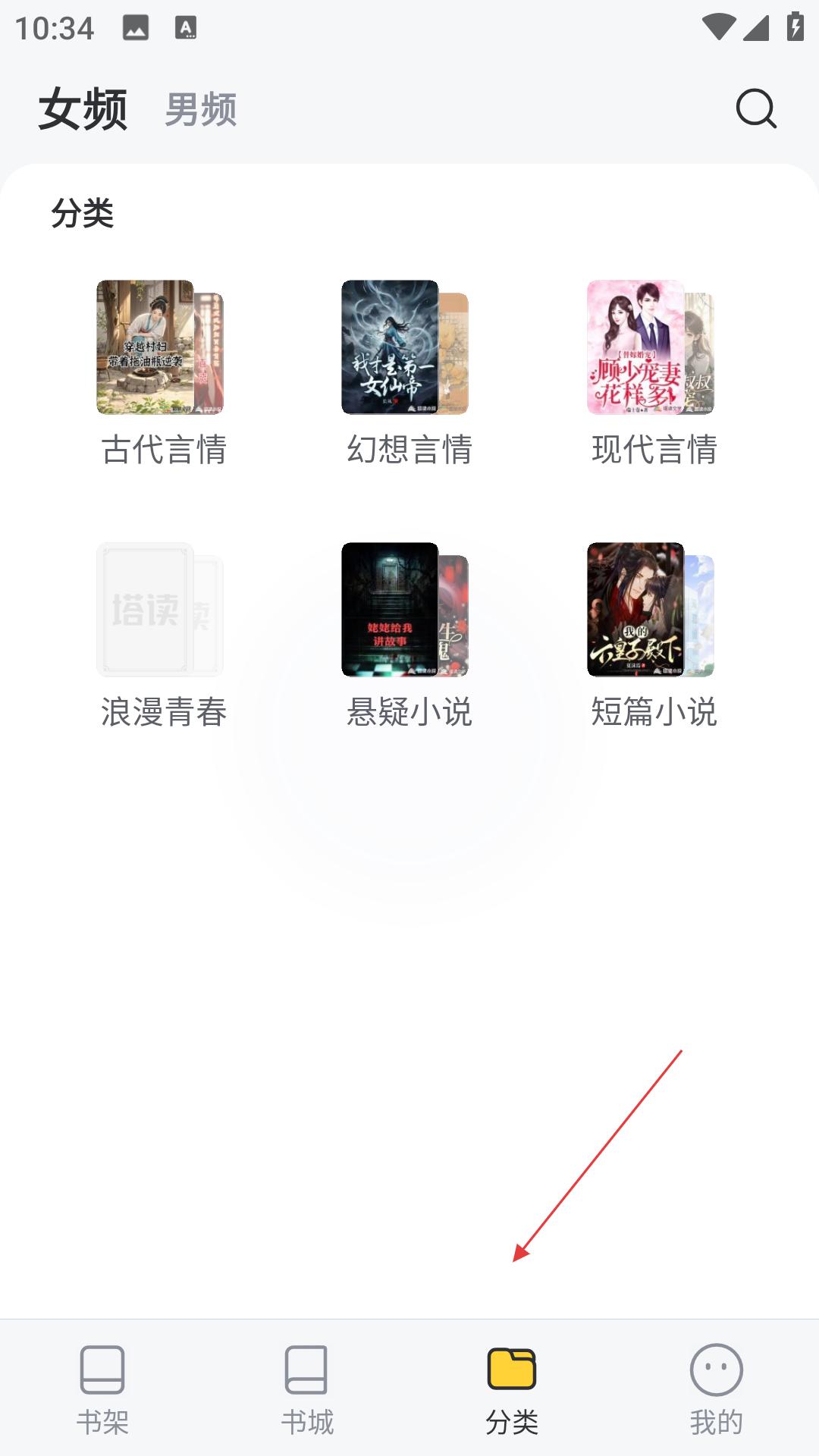
Task: Open the 幻想言情 category
Action: (409, 373)
